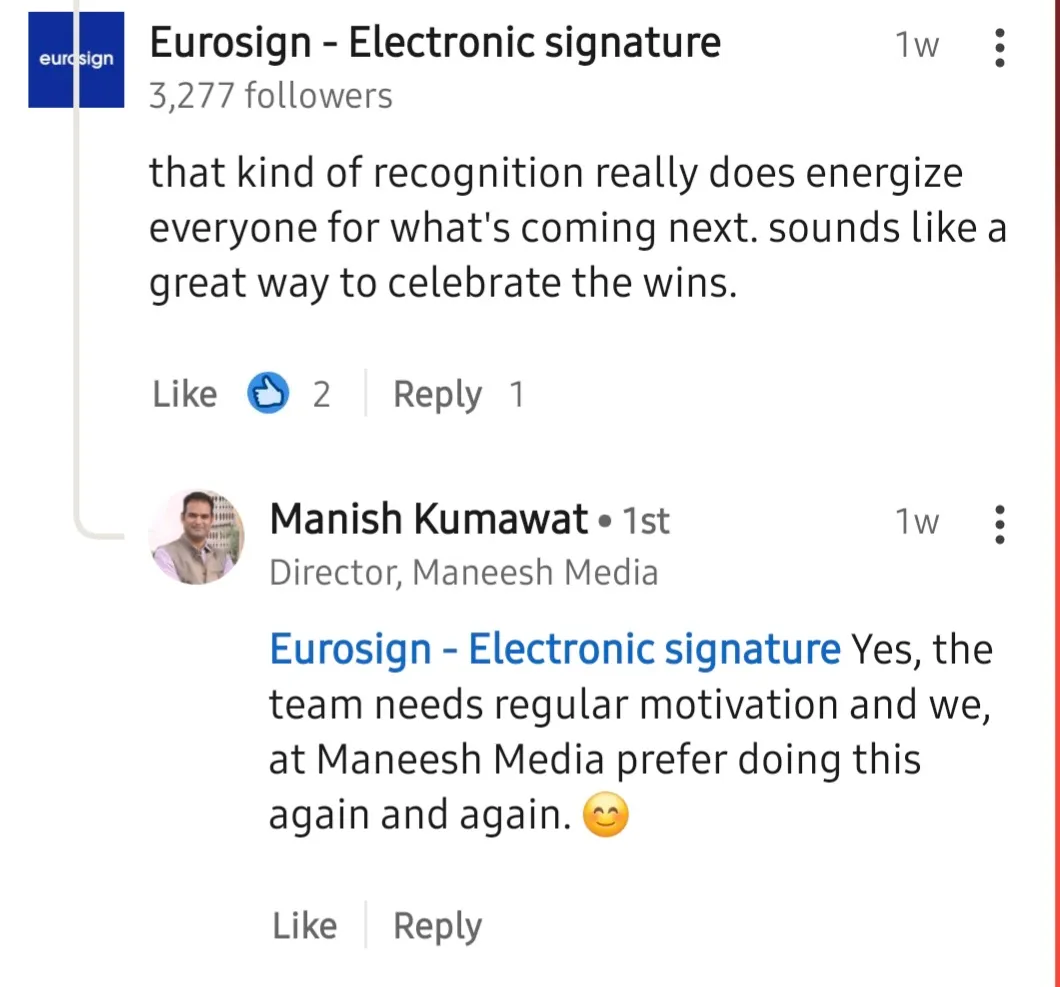Like Manish Kumawat's reply
This screenshot has height=987, width=1060.
click(x=304, y=926)
